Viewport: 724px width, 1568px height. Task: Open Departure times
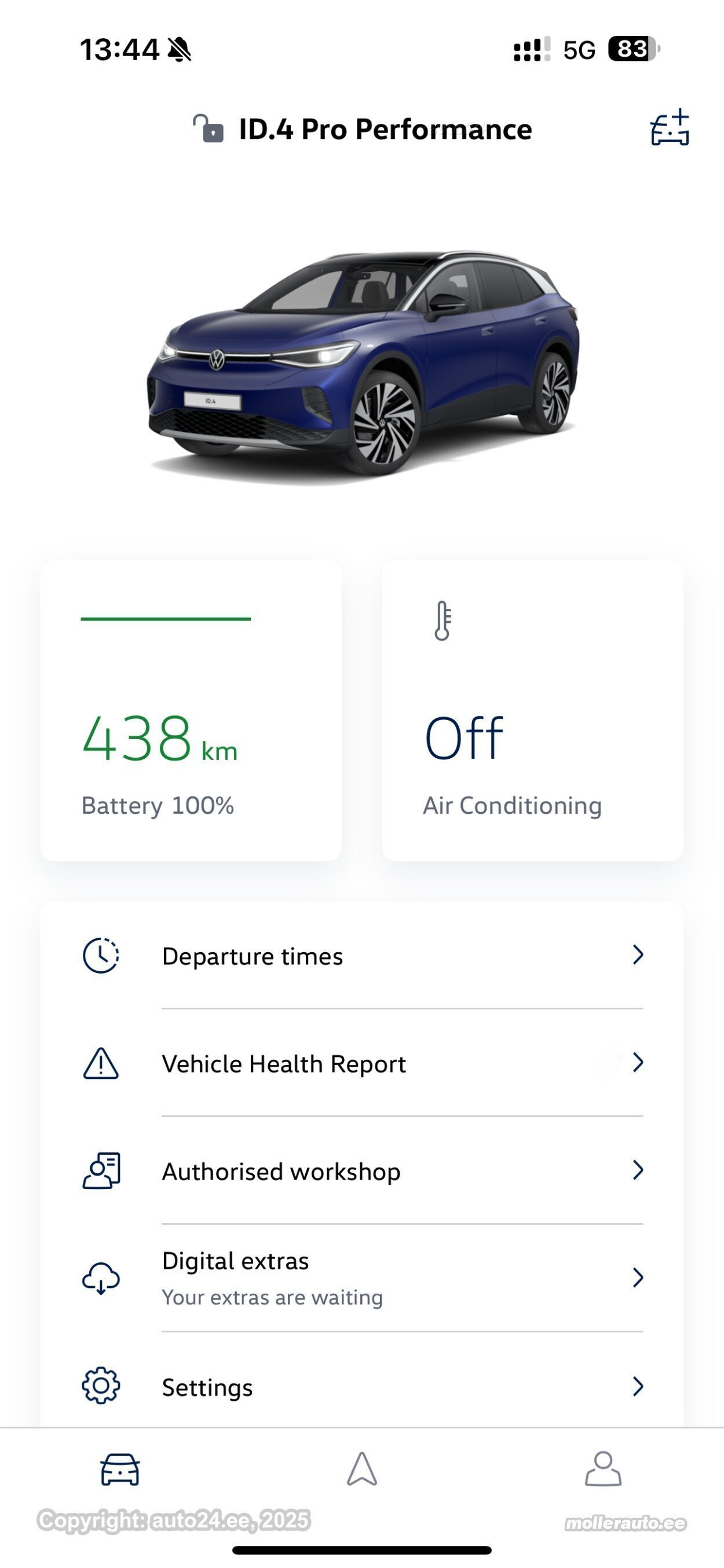pyautogui.click(x=361, y=956)
